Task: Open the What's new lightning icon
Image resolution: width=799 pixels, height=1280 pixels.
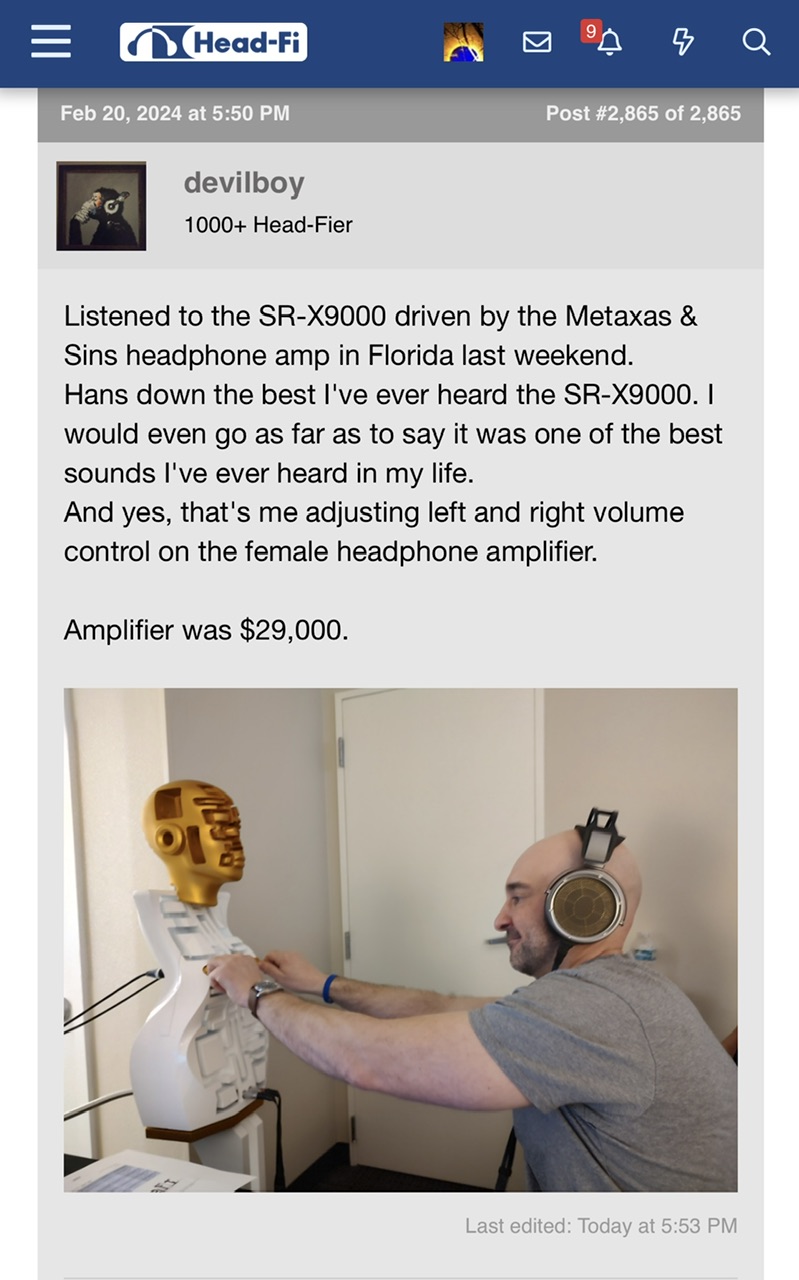Action: pyautogui.click(x=682, y=42)
